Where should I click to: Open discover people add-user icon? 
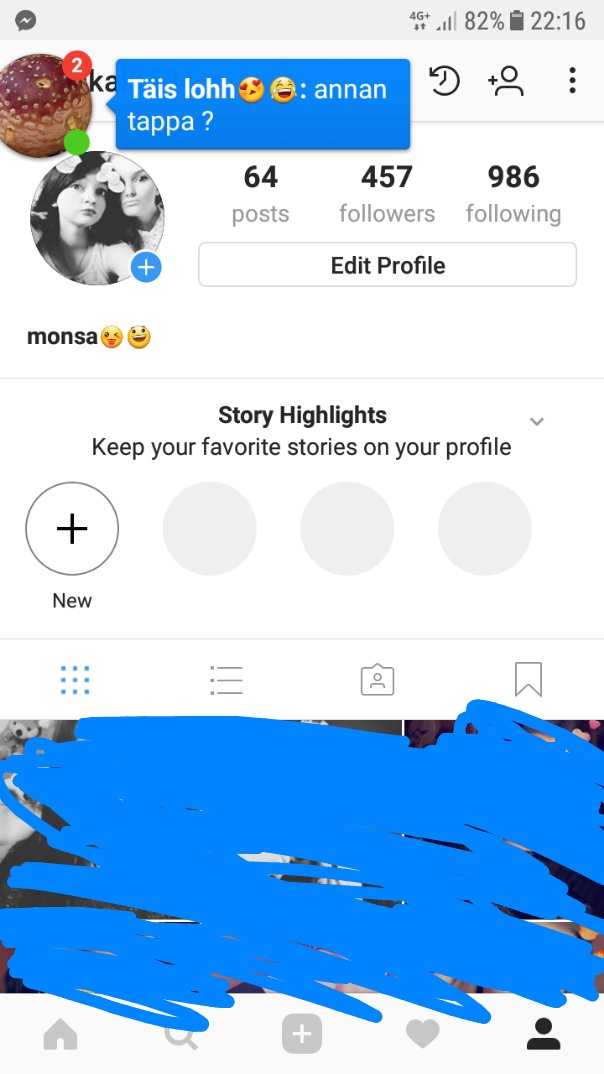505,81
